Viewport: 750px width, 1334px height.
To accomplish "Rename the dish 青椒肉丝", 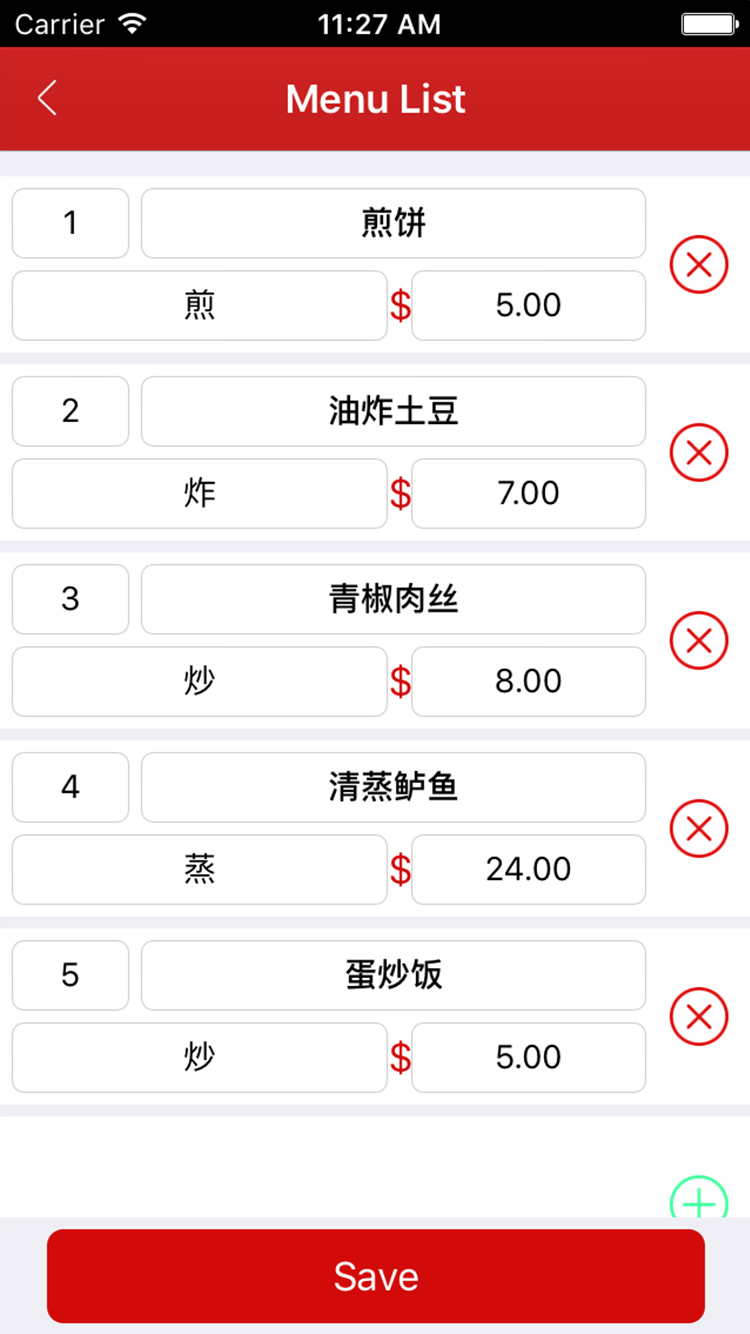I will pyautogui.click(x=393, y=599).
